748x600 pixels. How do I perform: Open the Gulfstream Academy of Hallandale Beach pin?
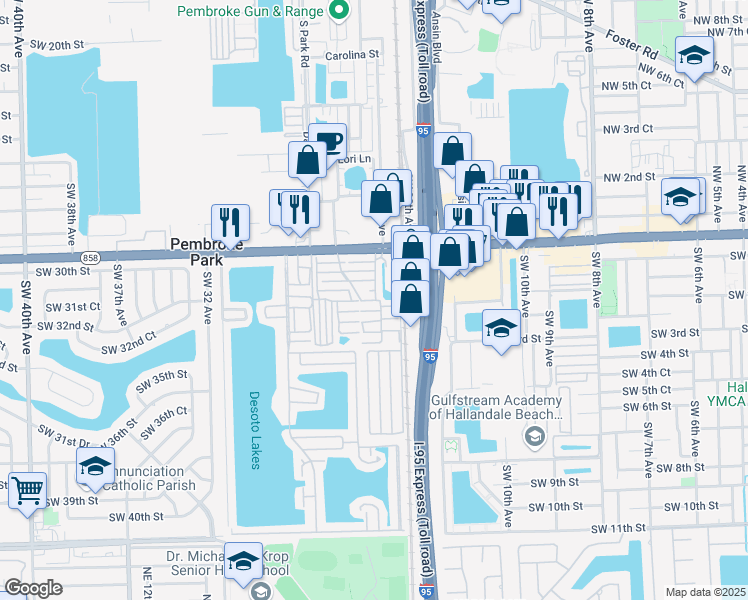point(534,436)
